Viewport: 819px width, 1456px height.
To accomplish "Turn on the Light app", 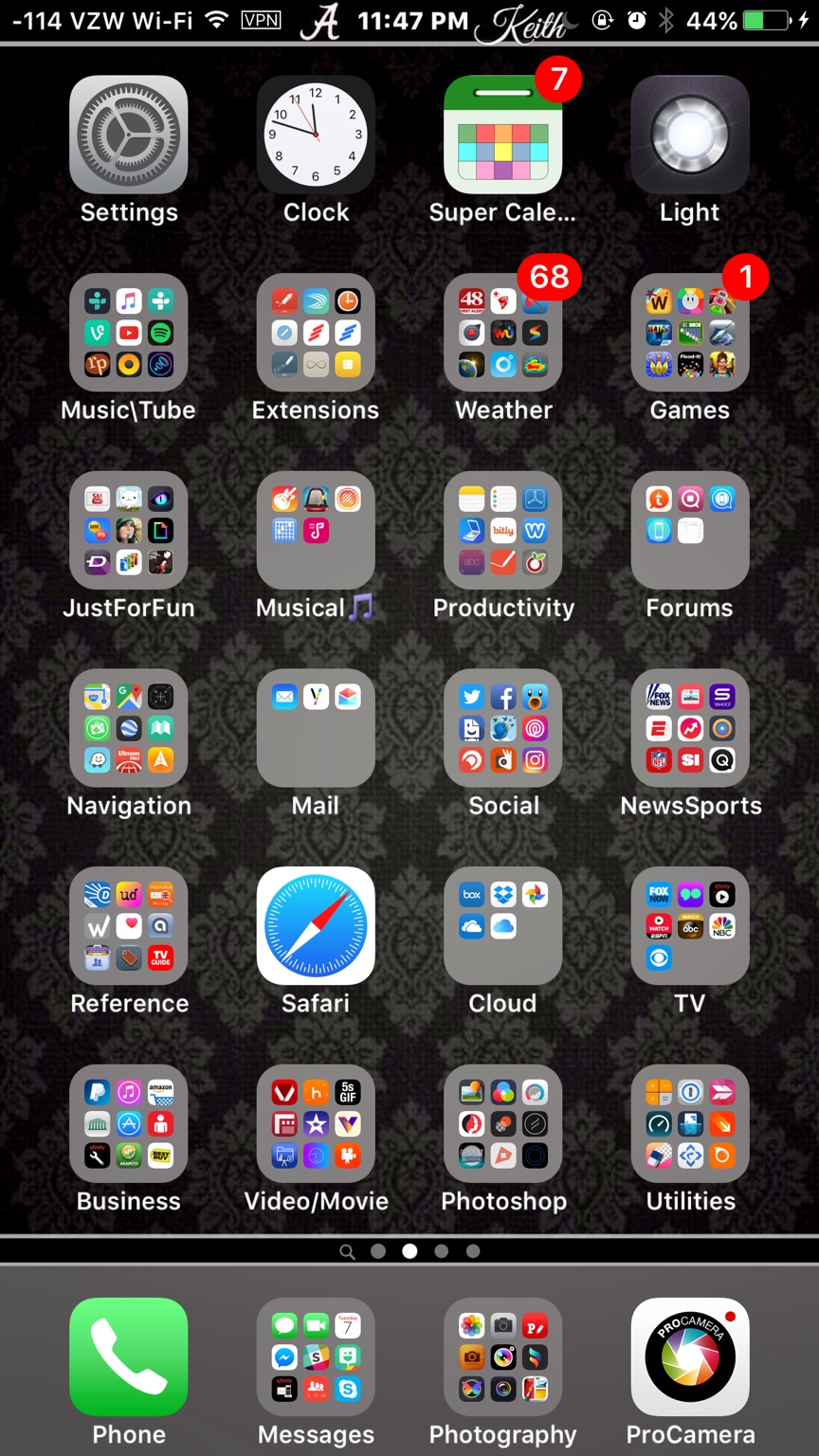I will point(690,135).
